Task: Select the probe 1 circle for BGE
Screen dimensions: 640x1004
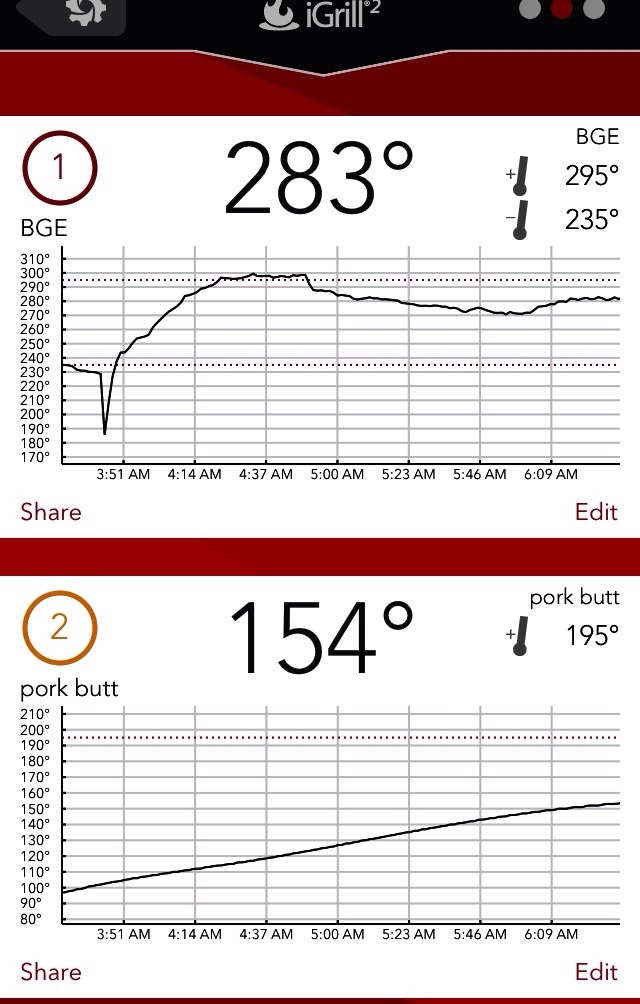Action: pyautogui.click(x=59, y=167)
